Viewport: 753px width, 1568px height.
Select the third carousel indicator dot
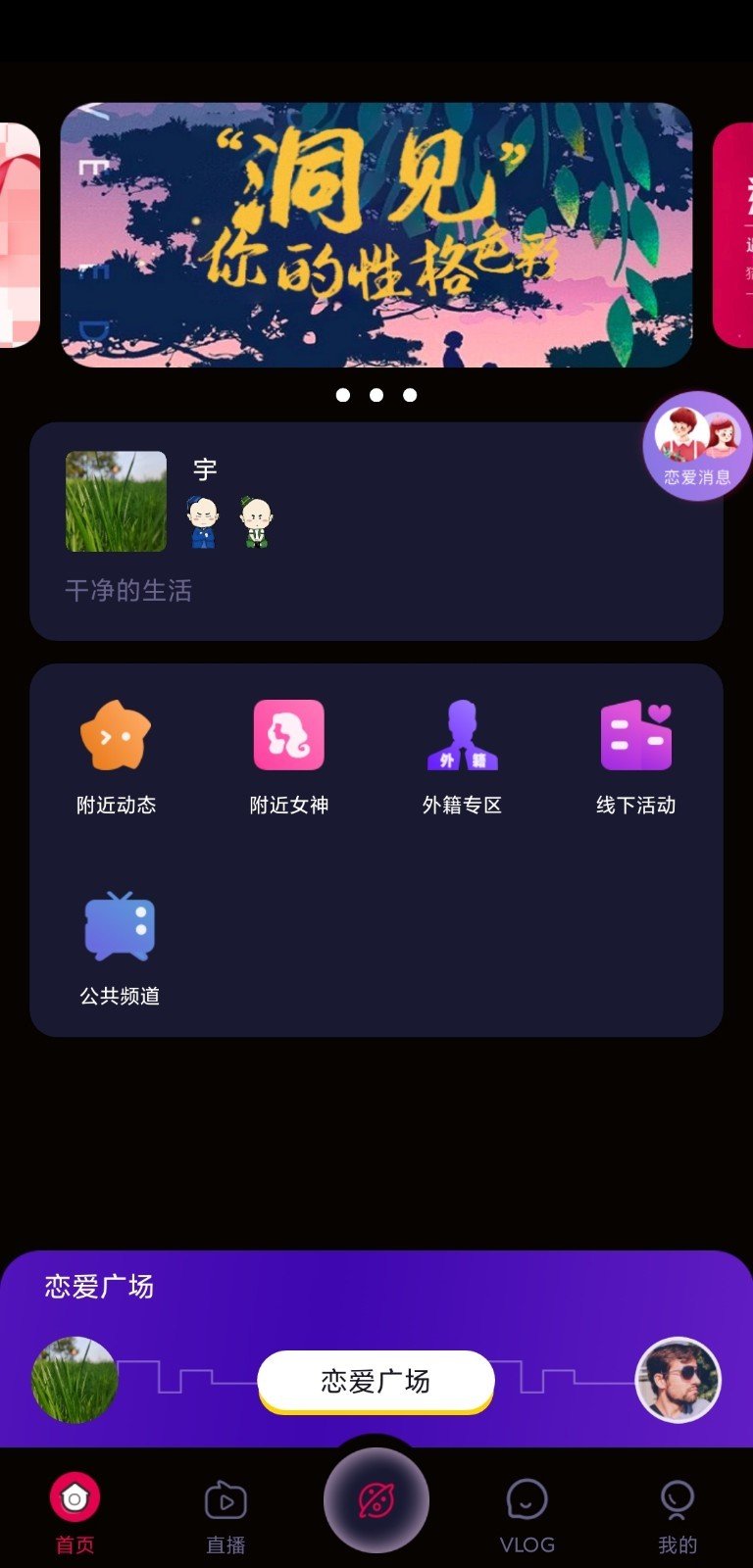pos(409,395)
